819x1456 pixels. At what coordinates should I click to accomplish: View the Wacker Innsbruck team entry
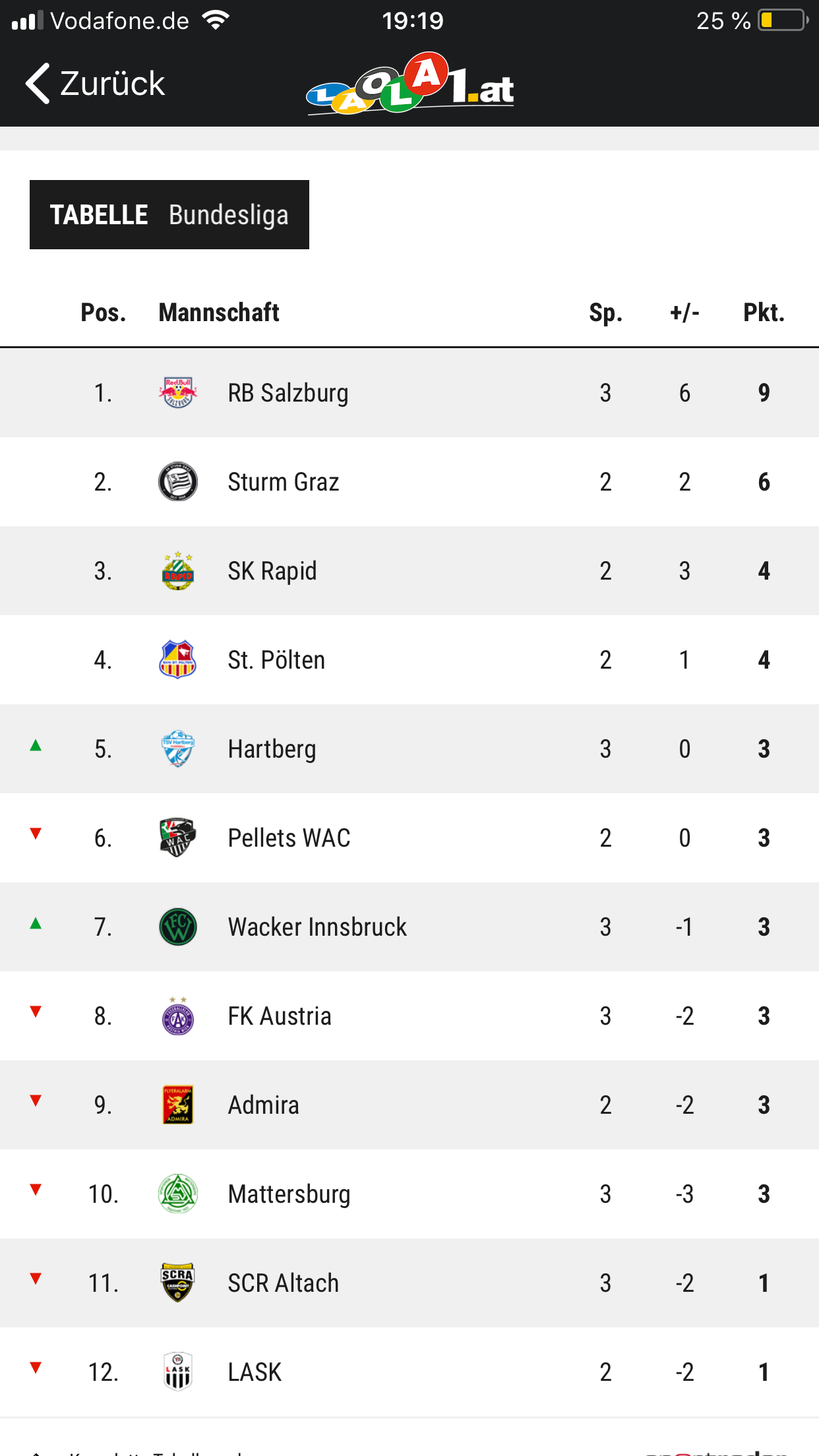click(409, 926)
